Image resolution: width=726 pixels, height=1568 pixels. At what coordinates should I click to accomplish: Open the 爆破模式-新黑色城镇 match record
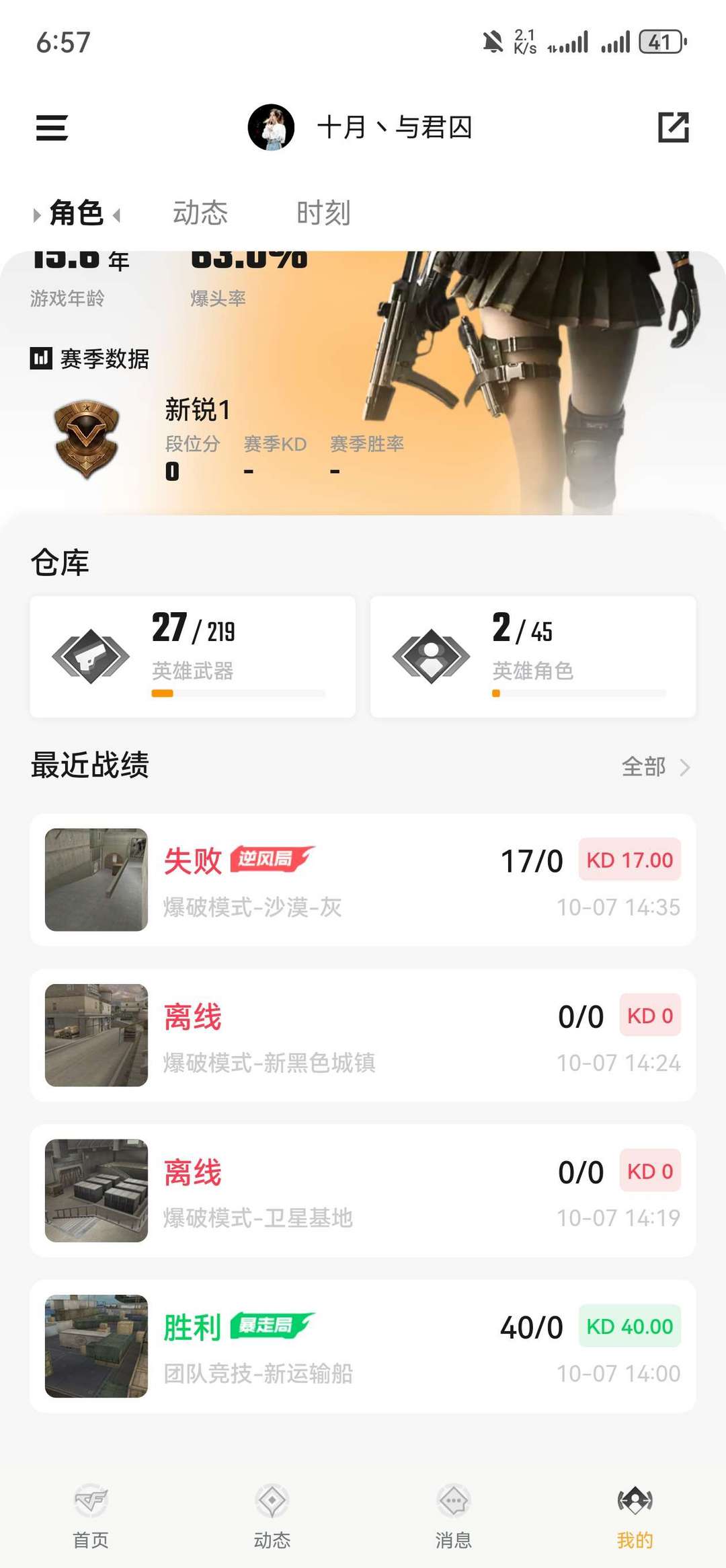coord(362,1035)
